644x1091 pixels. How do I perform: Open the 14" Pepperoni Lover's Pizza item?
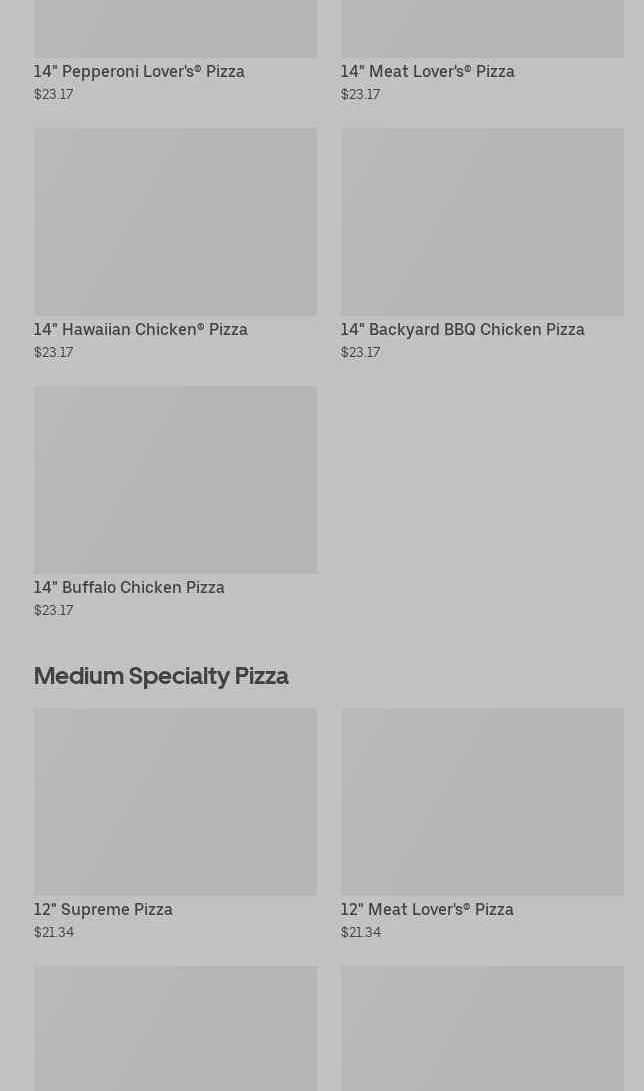175,50
